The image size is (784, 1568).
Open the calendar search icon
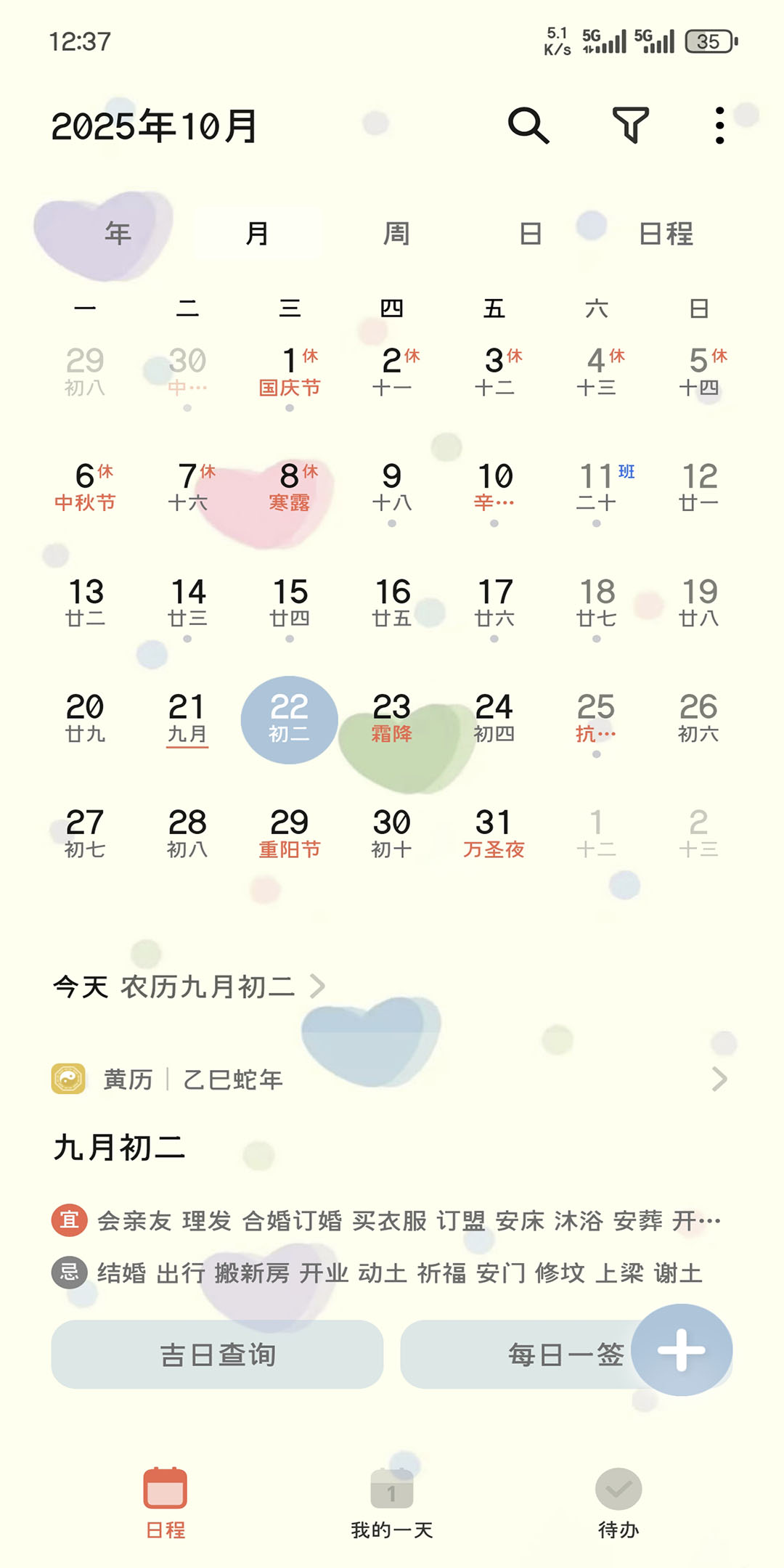[x=528, y=126]
